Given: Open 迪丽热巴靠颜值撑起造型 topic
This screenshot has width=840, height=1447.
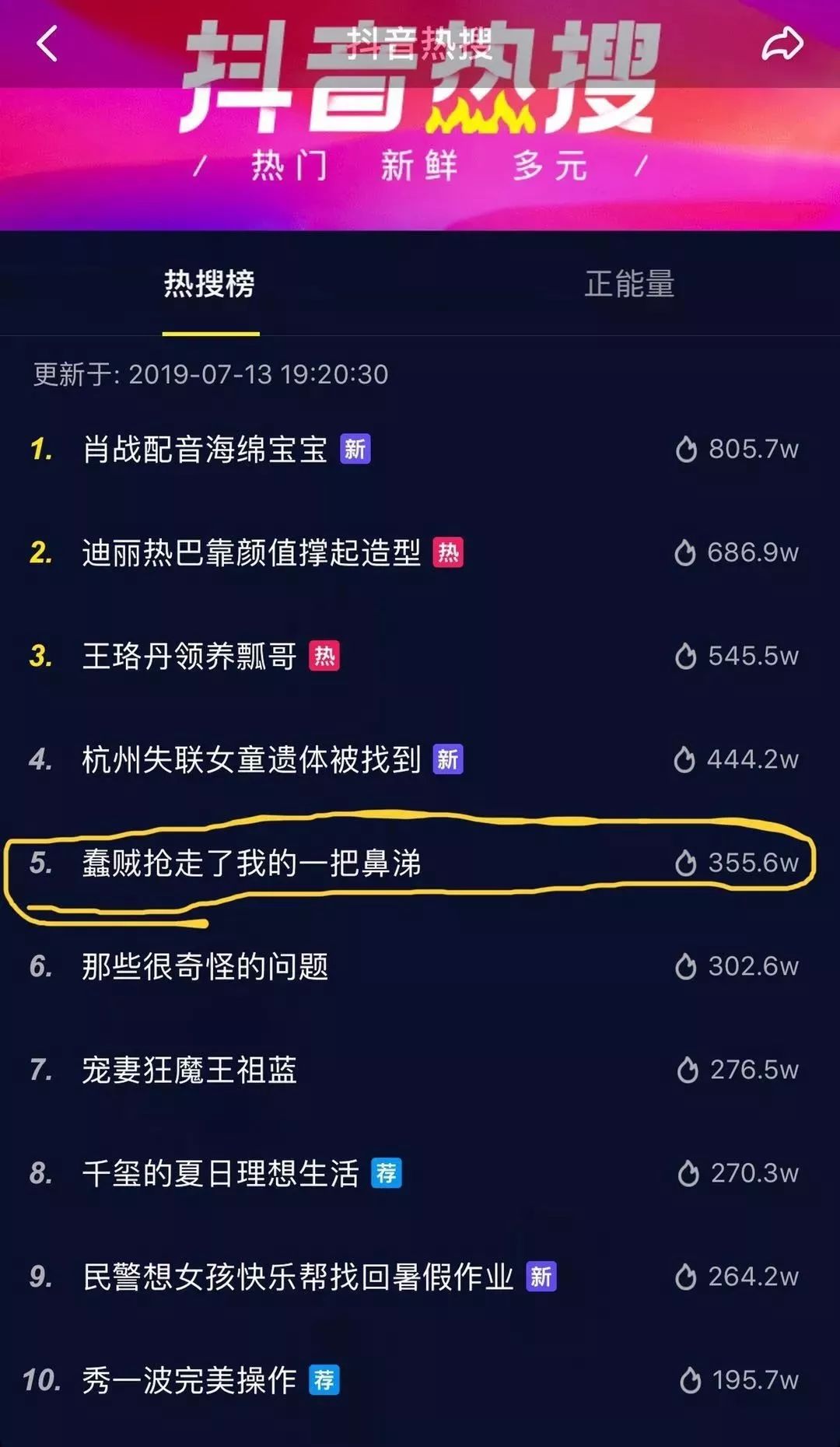Looking at the screenshot, I should point(251,552).
